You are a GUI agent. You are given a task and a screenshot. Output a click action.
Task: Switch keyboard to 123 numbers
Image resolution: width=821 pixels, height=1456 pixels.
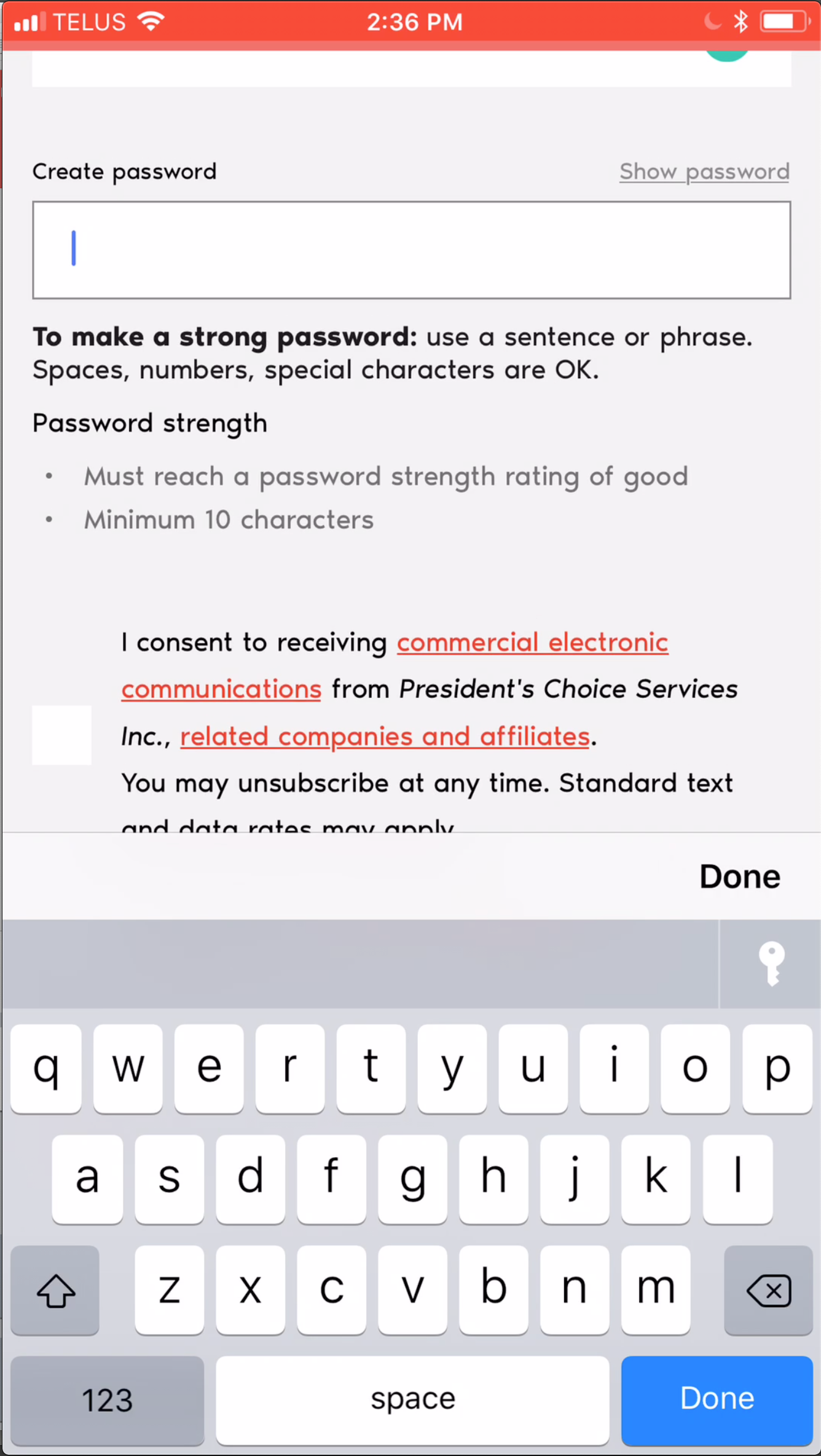pos(108,1400)
